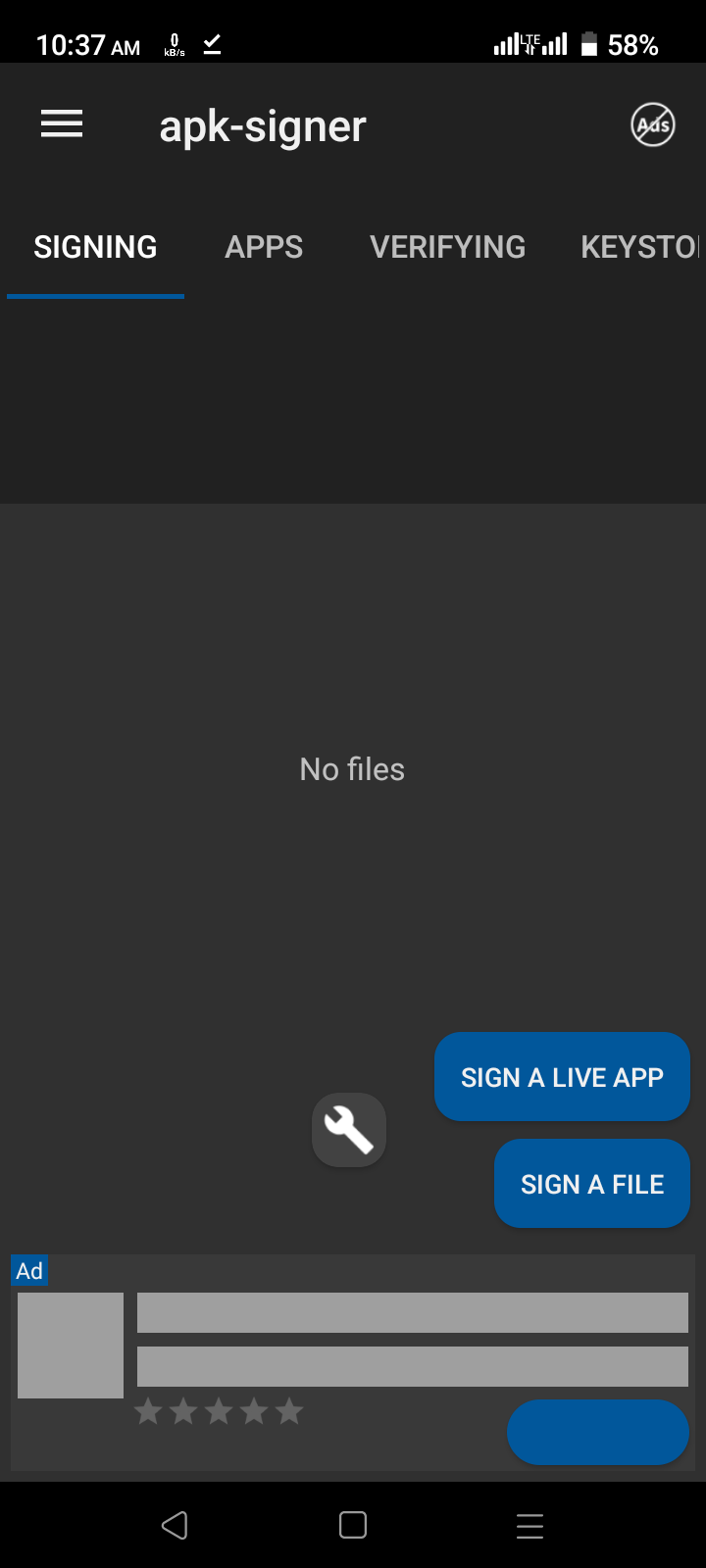Switch to the Apps tab
706x1568 pixels.
click(x=264, y=247)
